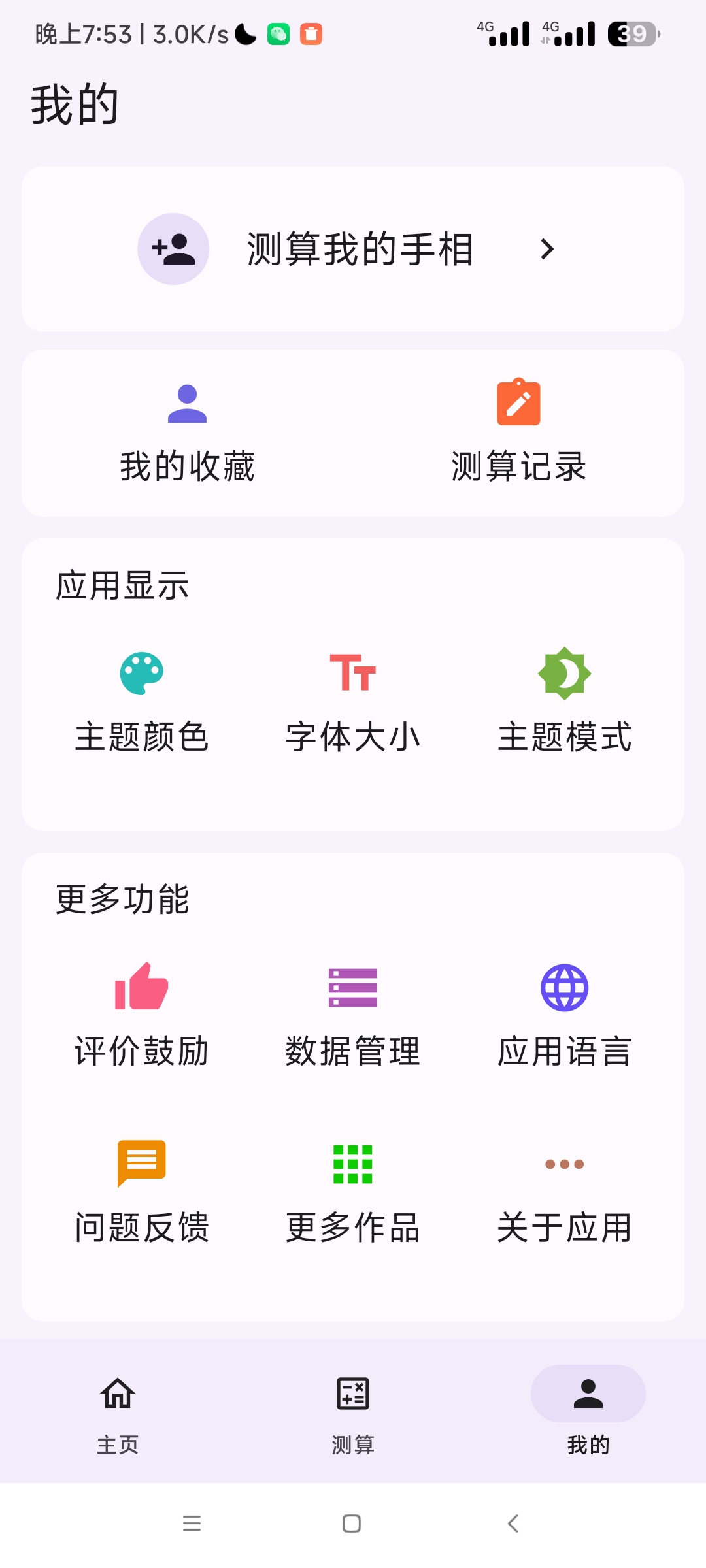This screenshot has width=706, height=1568.
Task: Browse 更多作品 more apps
Action: 353,1192
